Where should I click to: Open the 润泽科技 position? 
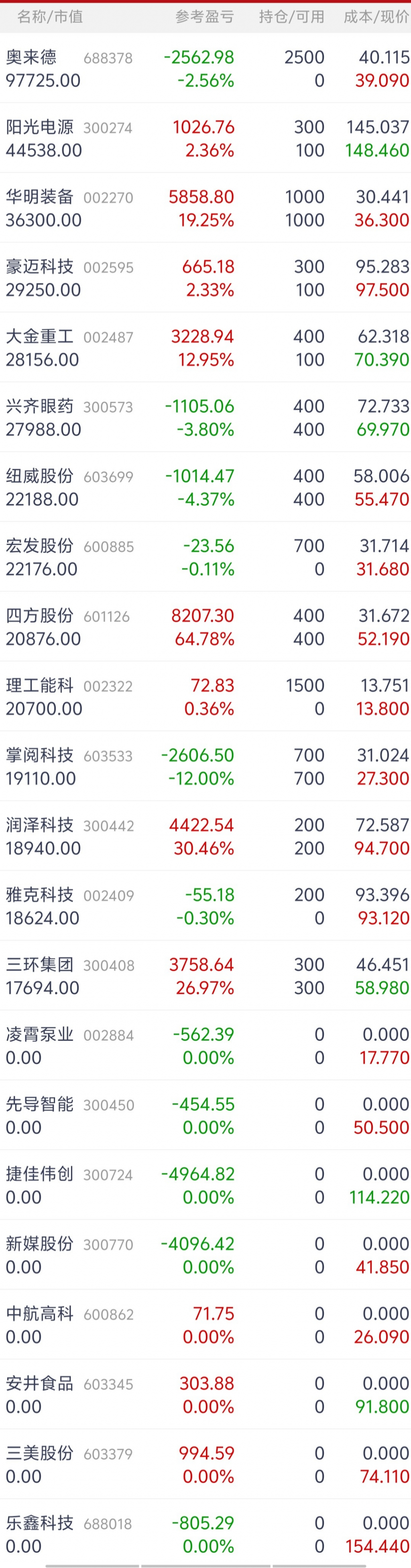click(205, 836)
